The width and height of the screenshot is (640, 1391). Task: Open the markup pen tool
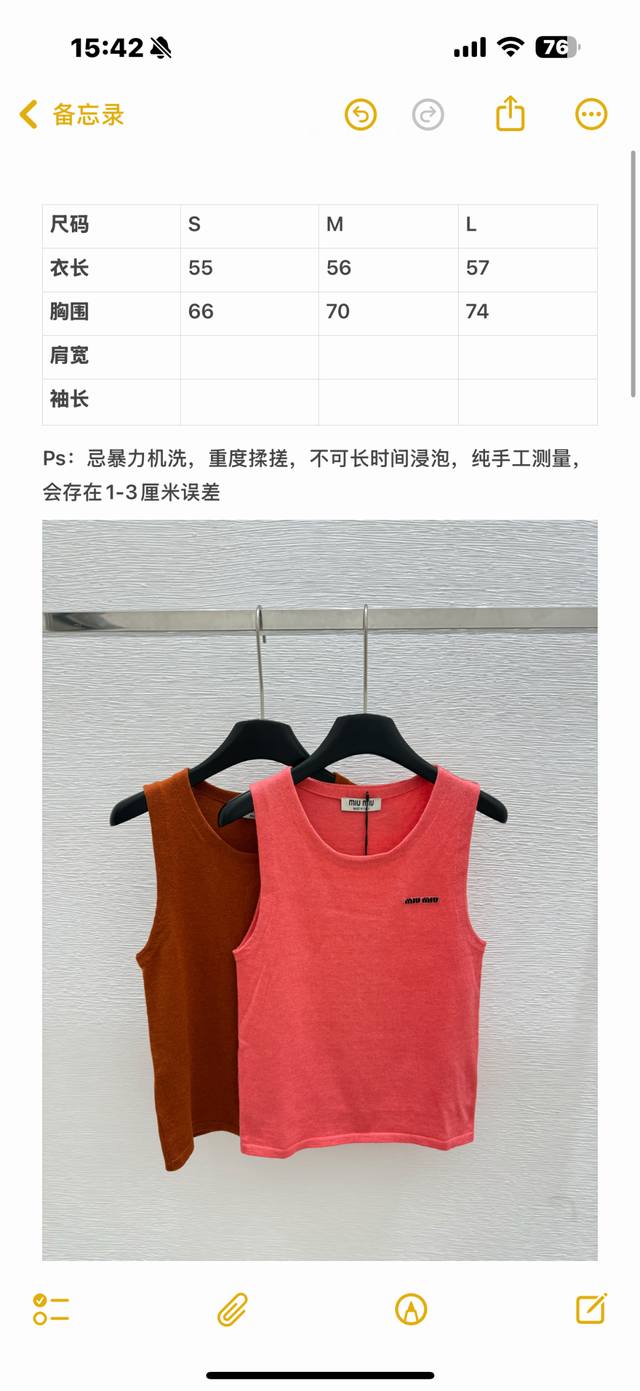click(411, 1309)
